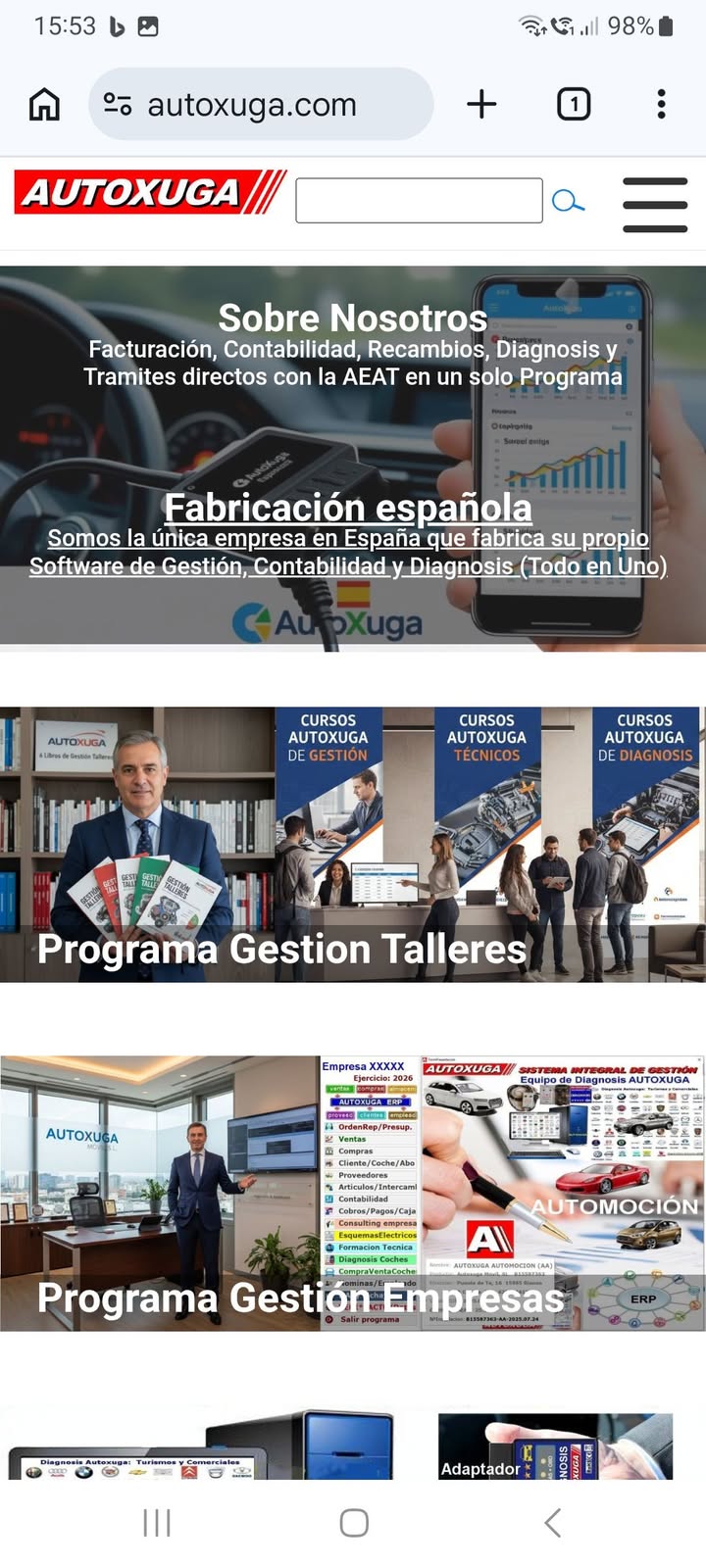The height and width of the screenshot is (1568, 706).
Task: Tap the Autoxuga site search field
Action: point(419,201)
